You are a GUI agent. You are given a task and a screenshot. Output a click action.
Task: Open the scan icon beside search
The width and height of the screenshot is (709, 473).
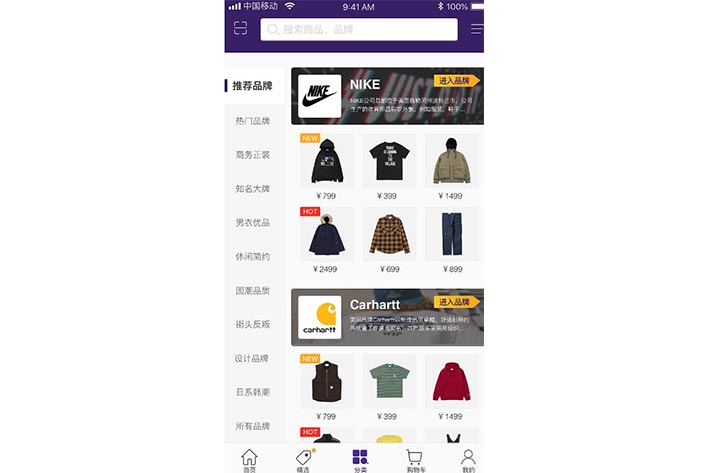point(239,28)
